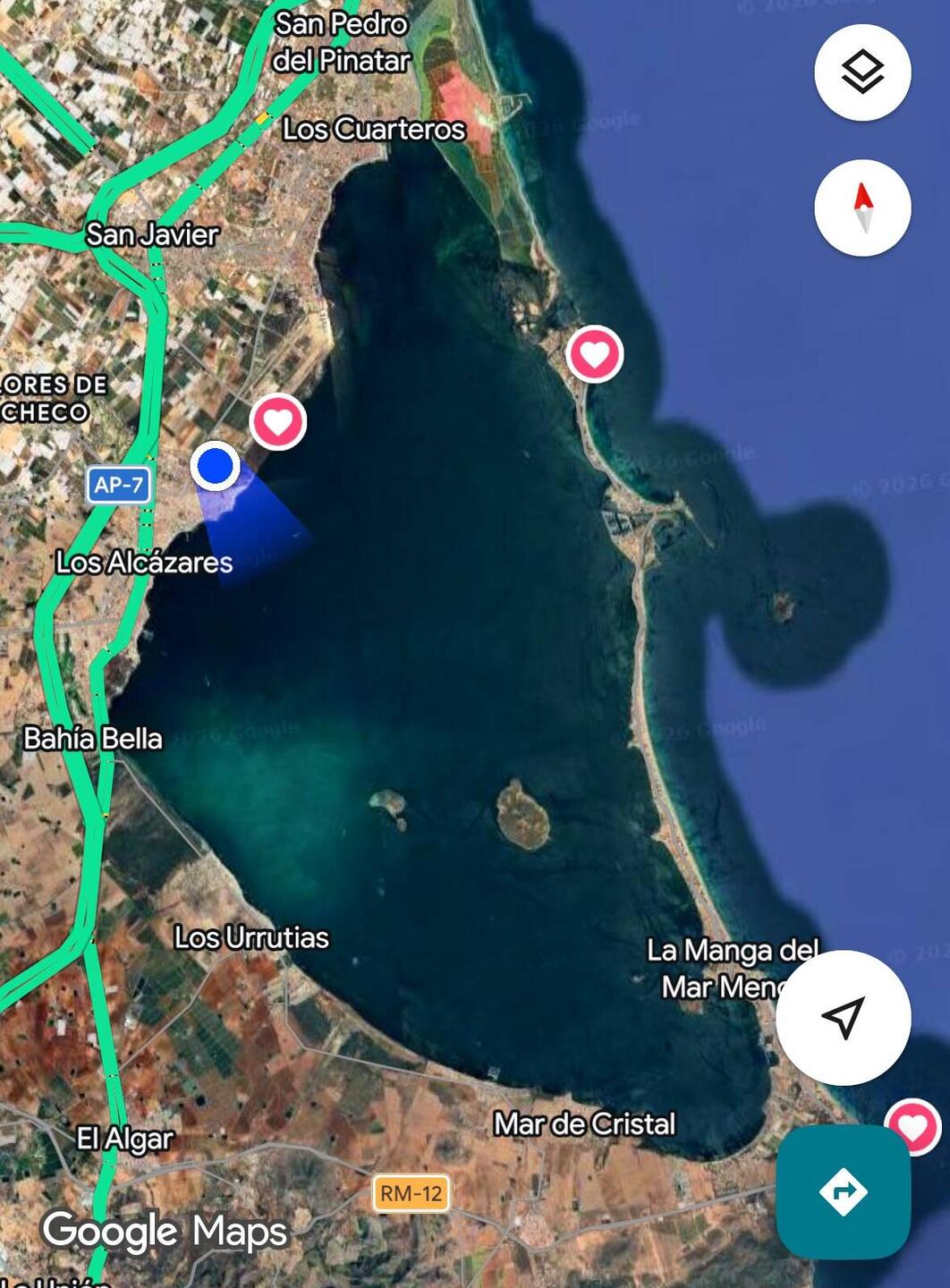Viewport: 950px width, 1288px height.
Task: Center map on my current location
Action: (843, 1017)
